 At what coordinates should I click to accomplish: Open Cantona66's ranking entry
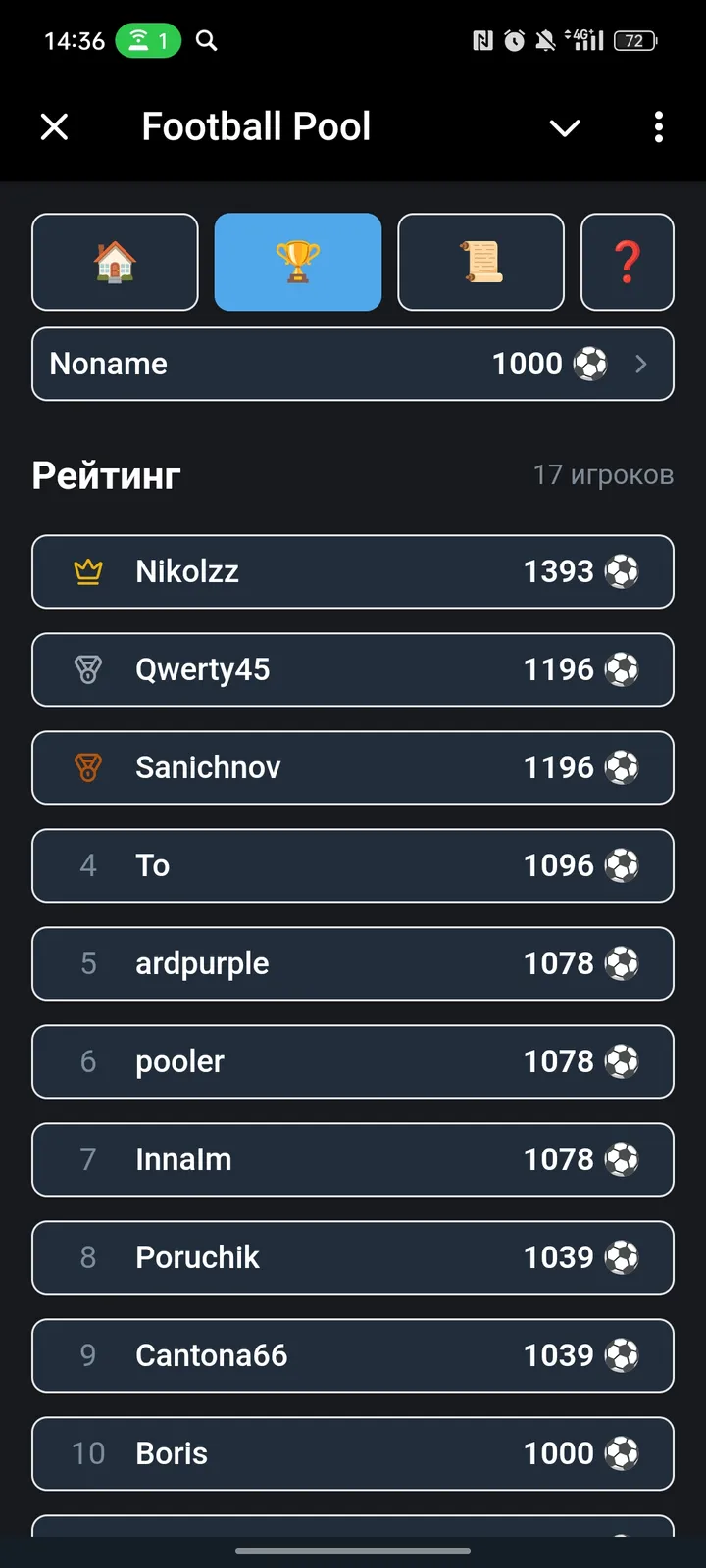(353, 1355)
